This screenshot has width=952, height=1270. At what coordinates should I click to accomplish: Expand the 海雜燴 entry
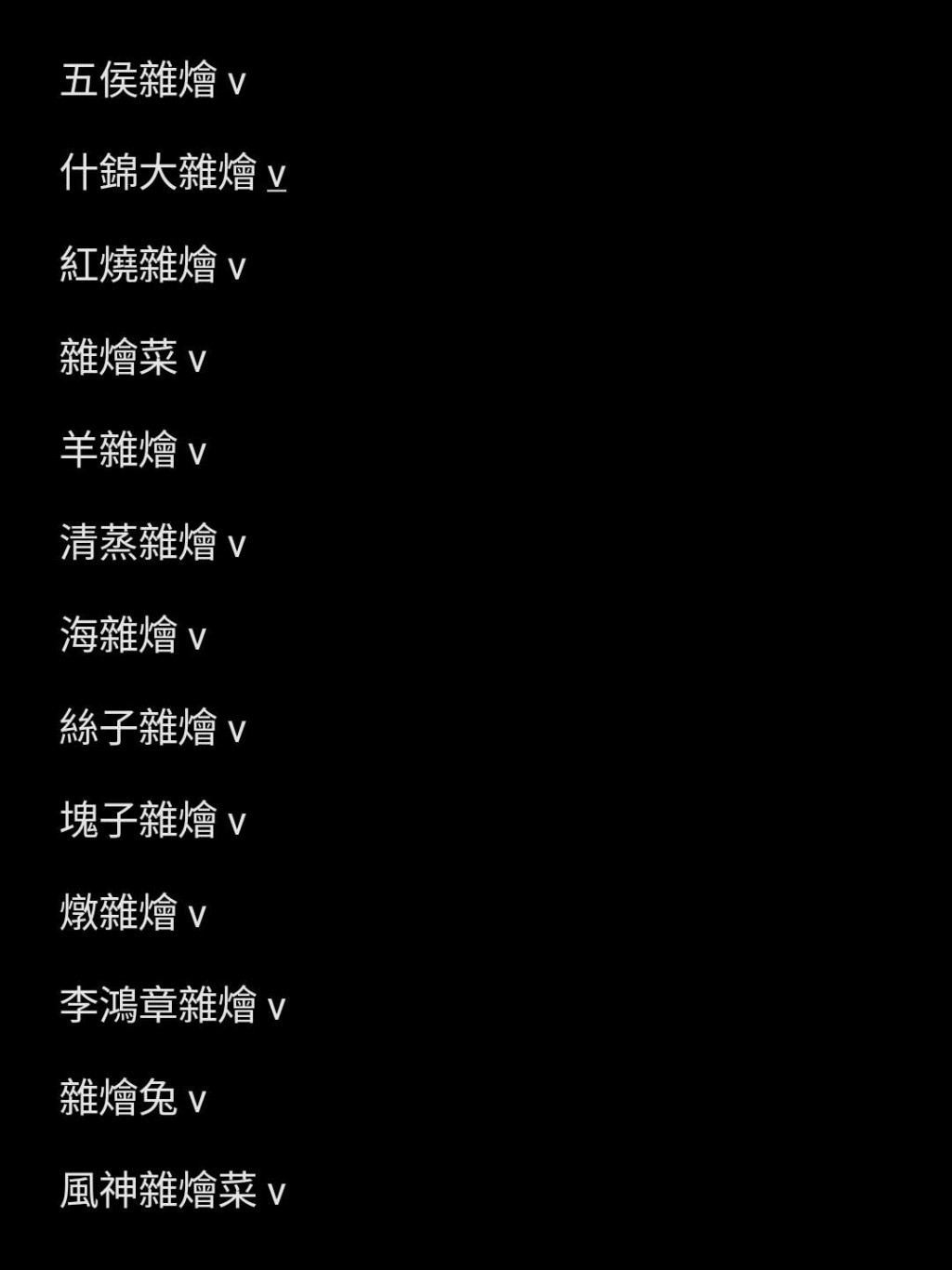(197, 639)
